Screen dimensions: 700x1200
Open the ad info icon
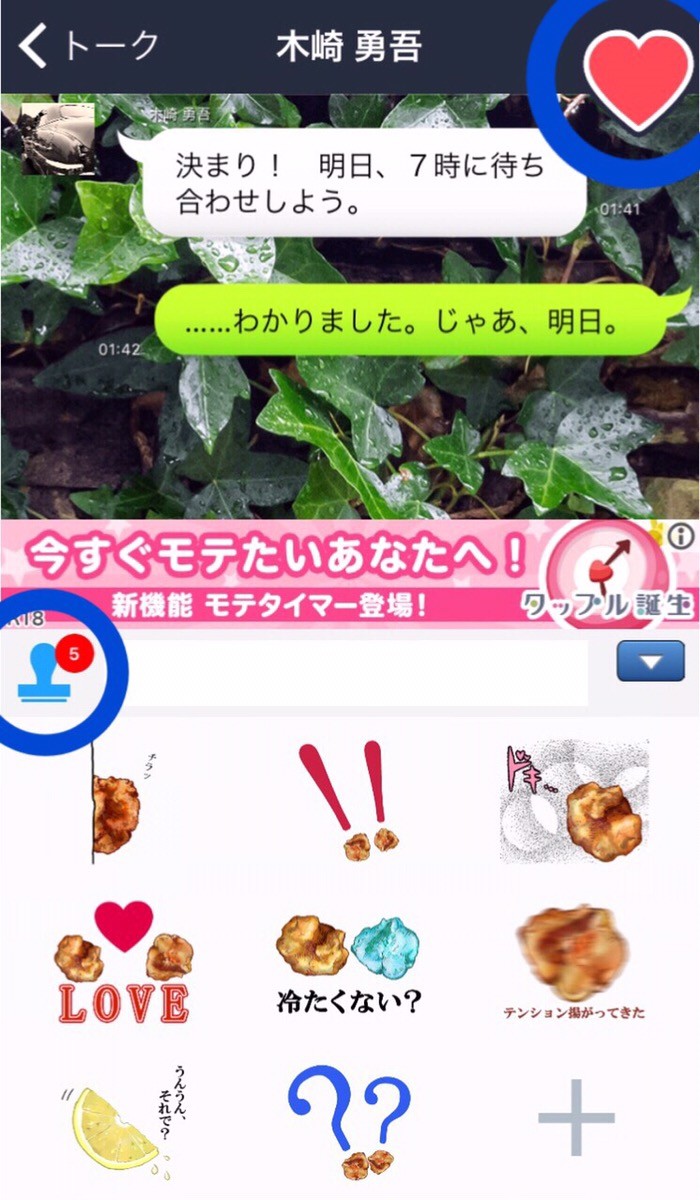click(x=683, y=537)
